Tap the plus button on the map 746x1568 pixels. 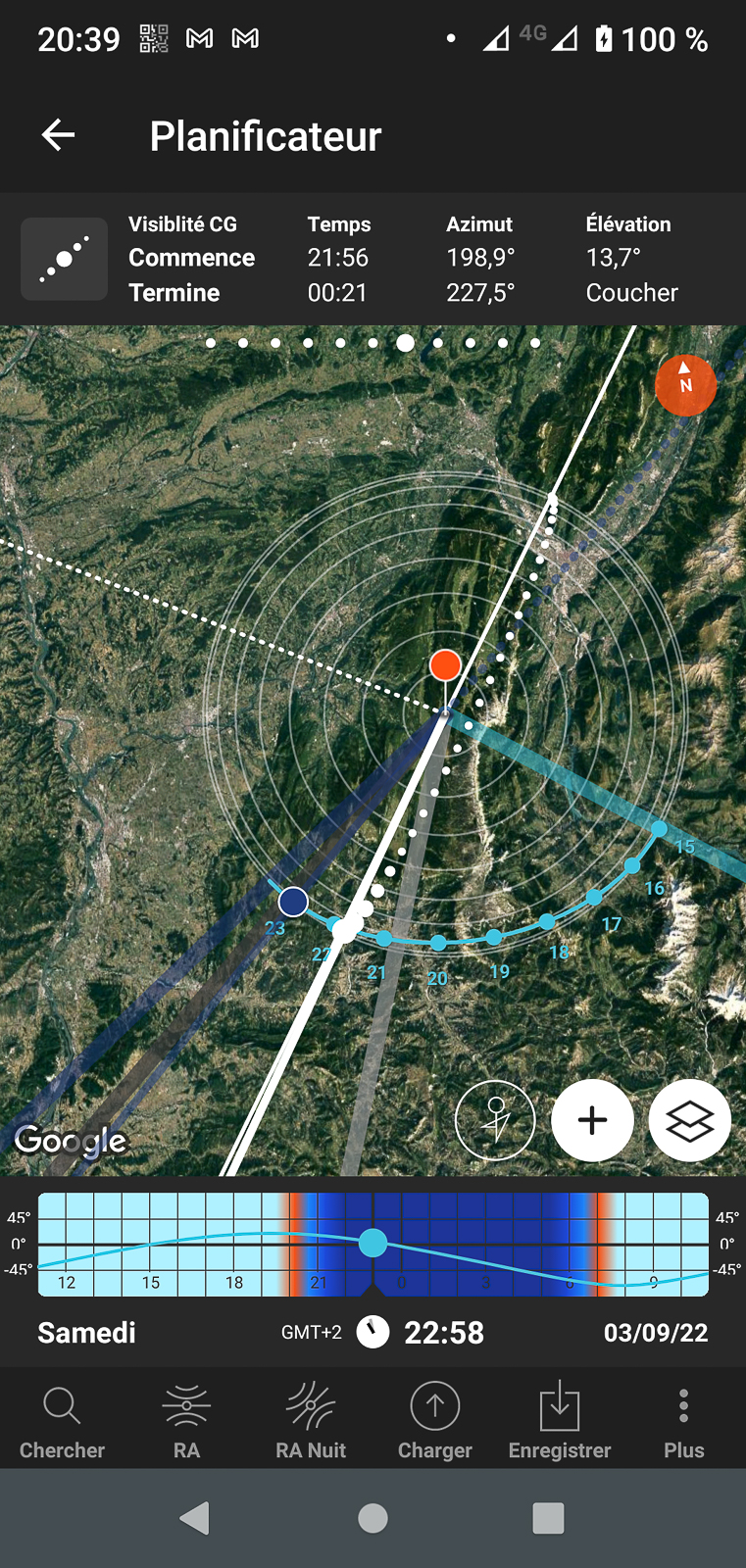pyautogui.click(x=592, y=1120)
